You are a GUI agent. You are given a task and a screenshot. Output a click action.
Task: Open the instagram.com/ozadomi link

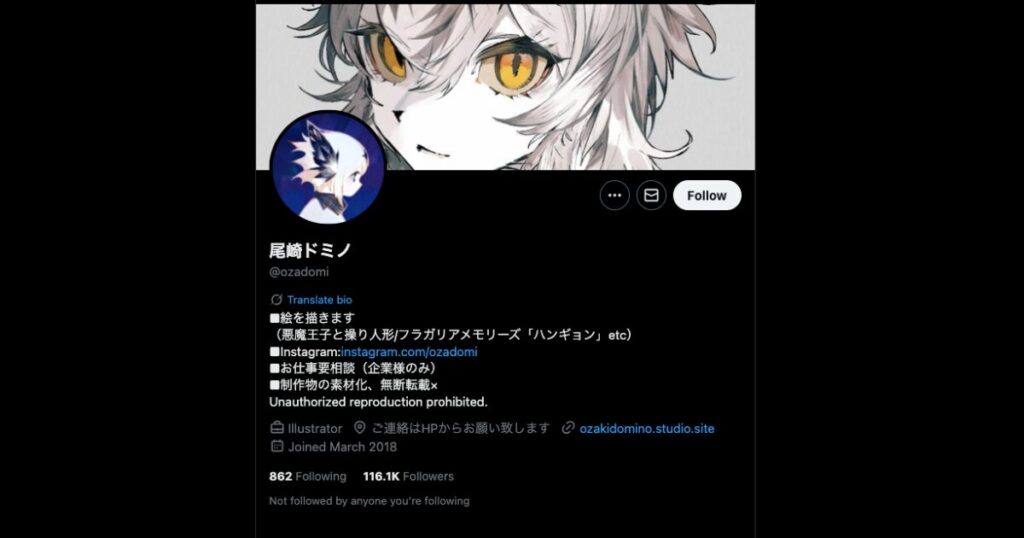click(x=408, y=351)
